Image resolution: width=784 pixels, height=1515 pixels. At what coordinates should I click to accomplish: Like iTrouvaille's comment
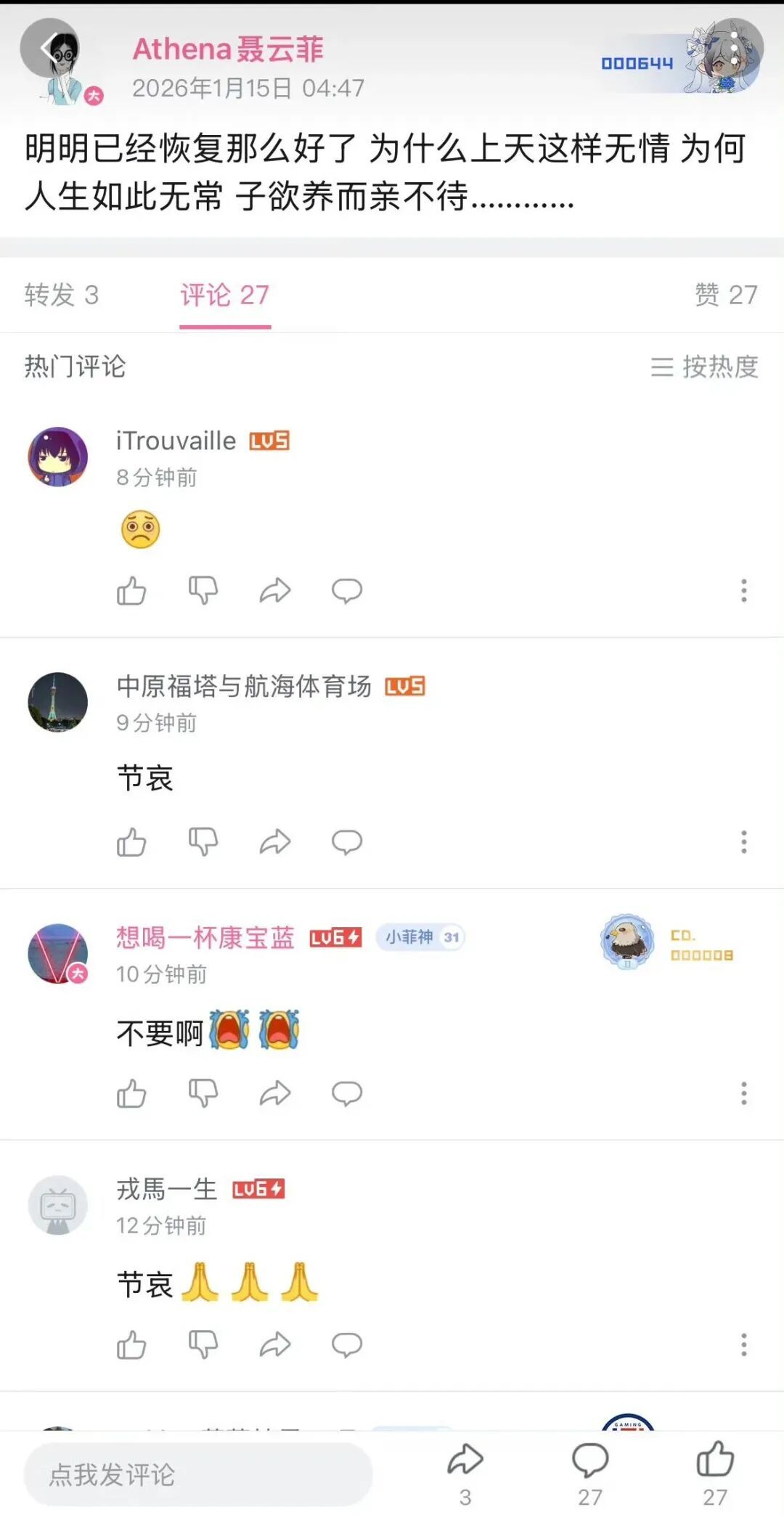pos(131,591)
